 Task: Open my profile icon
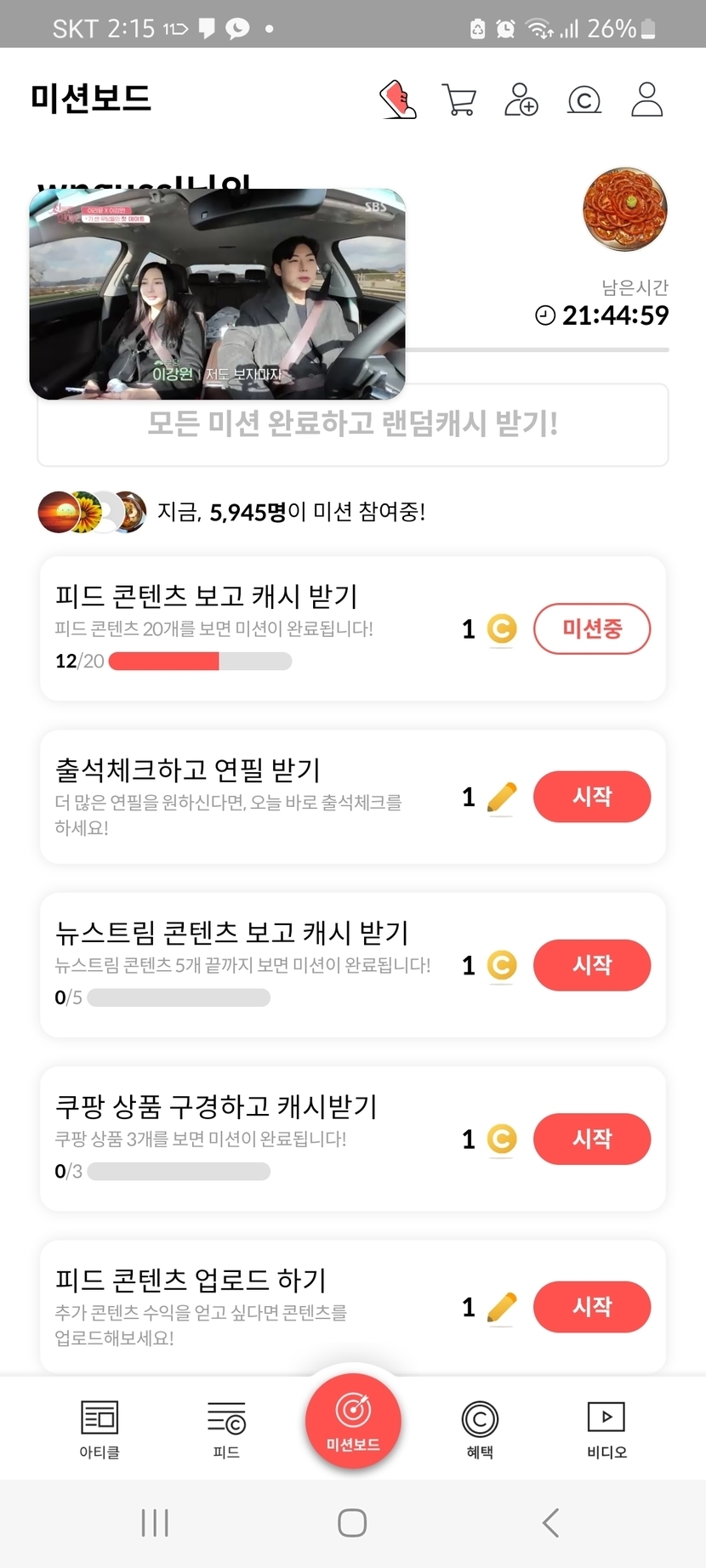tap(646, 99)
